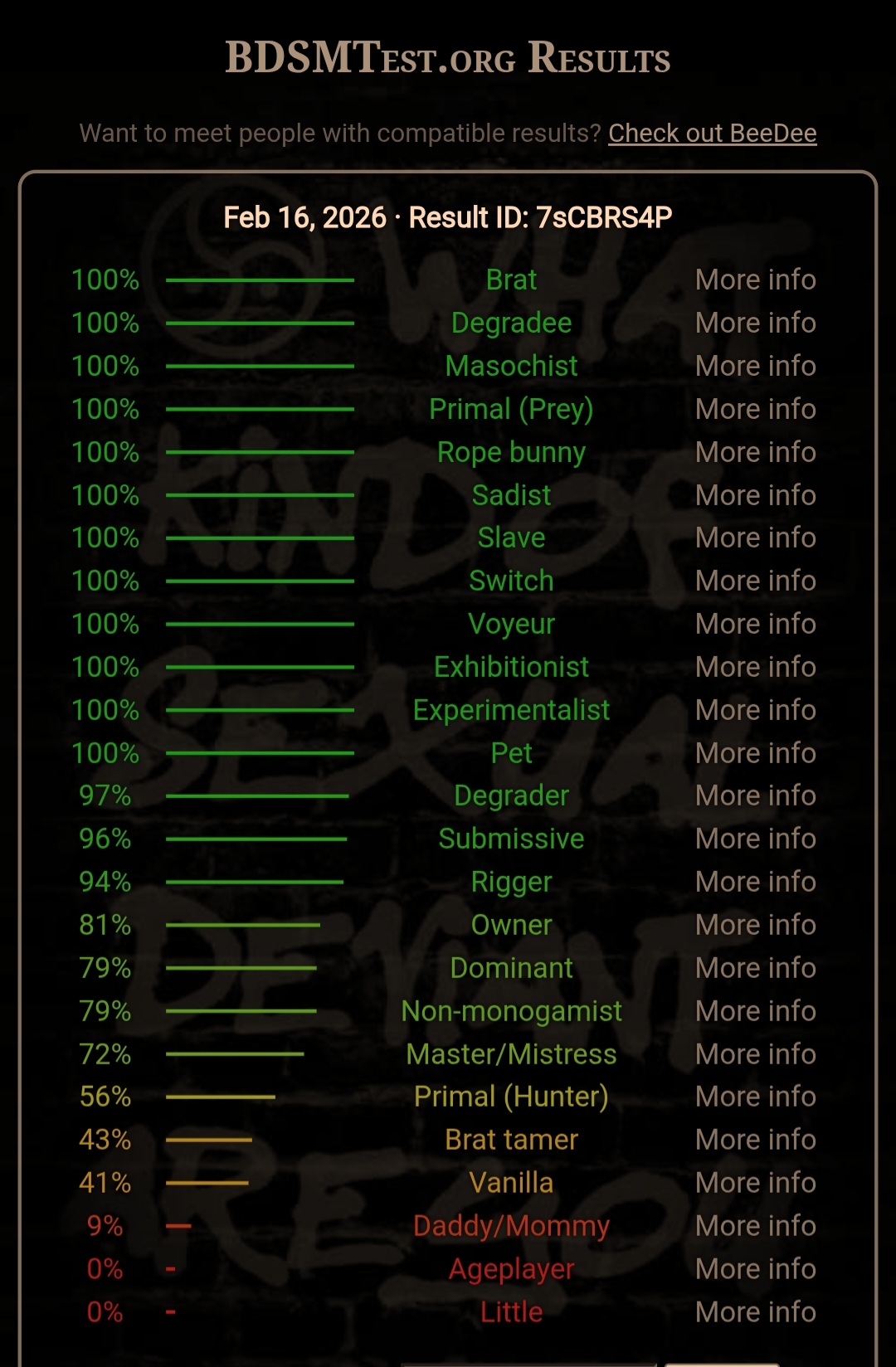Open More info for Master/Mistress

(755, 1054)
